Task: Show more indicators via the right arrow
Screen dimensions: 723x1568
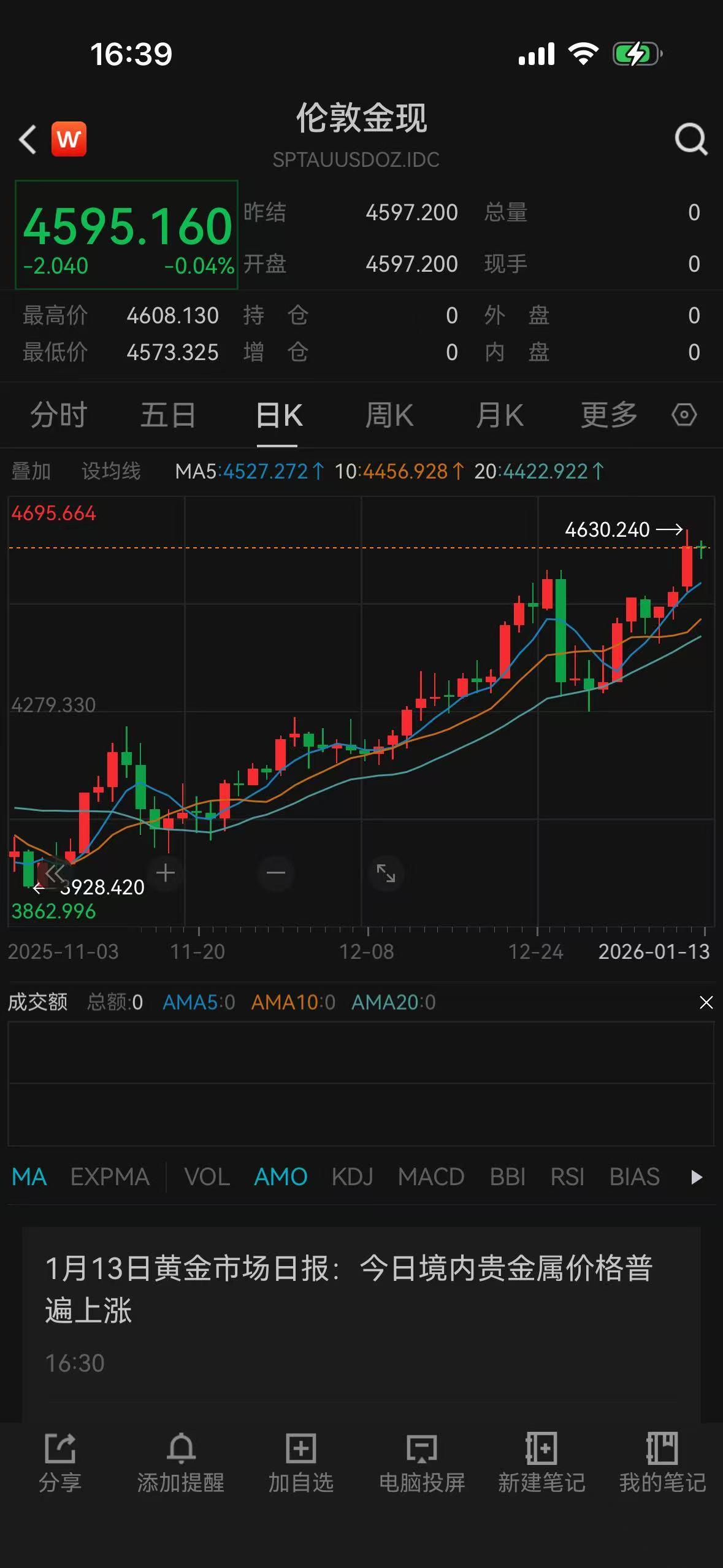Action: (697, 1177)
